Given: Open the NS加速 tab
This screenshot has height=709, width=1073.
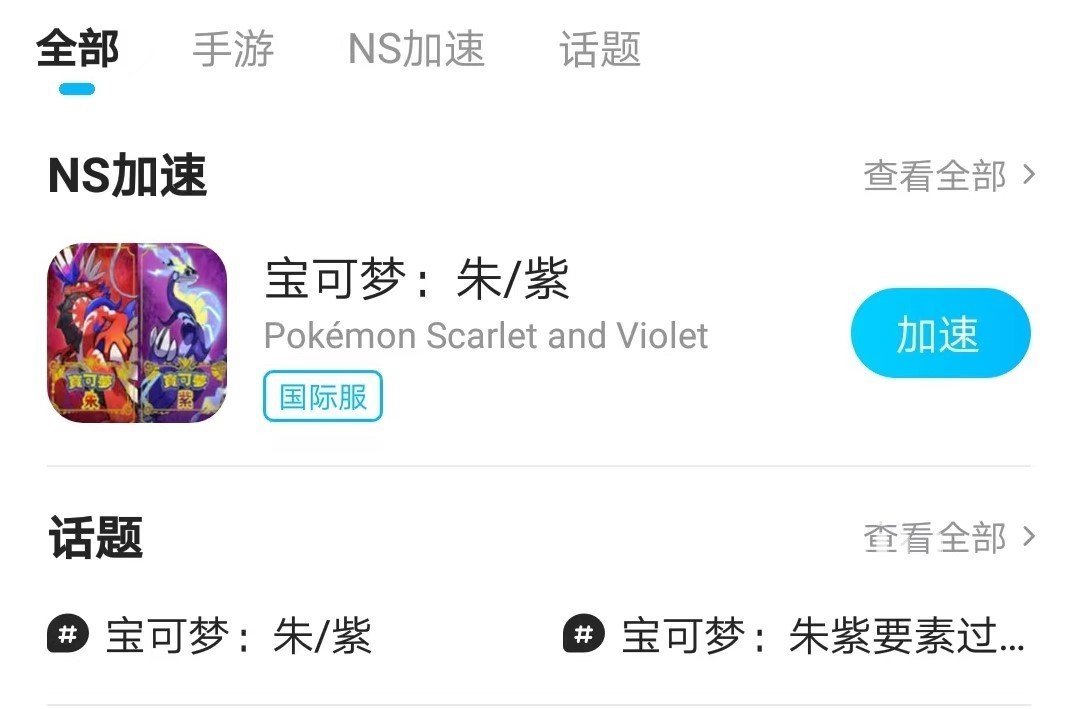Looking at the screenshot, I should tap(416, 50).
